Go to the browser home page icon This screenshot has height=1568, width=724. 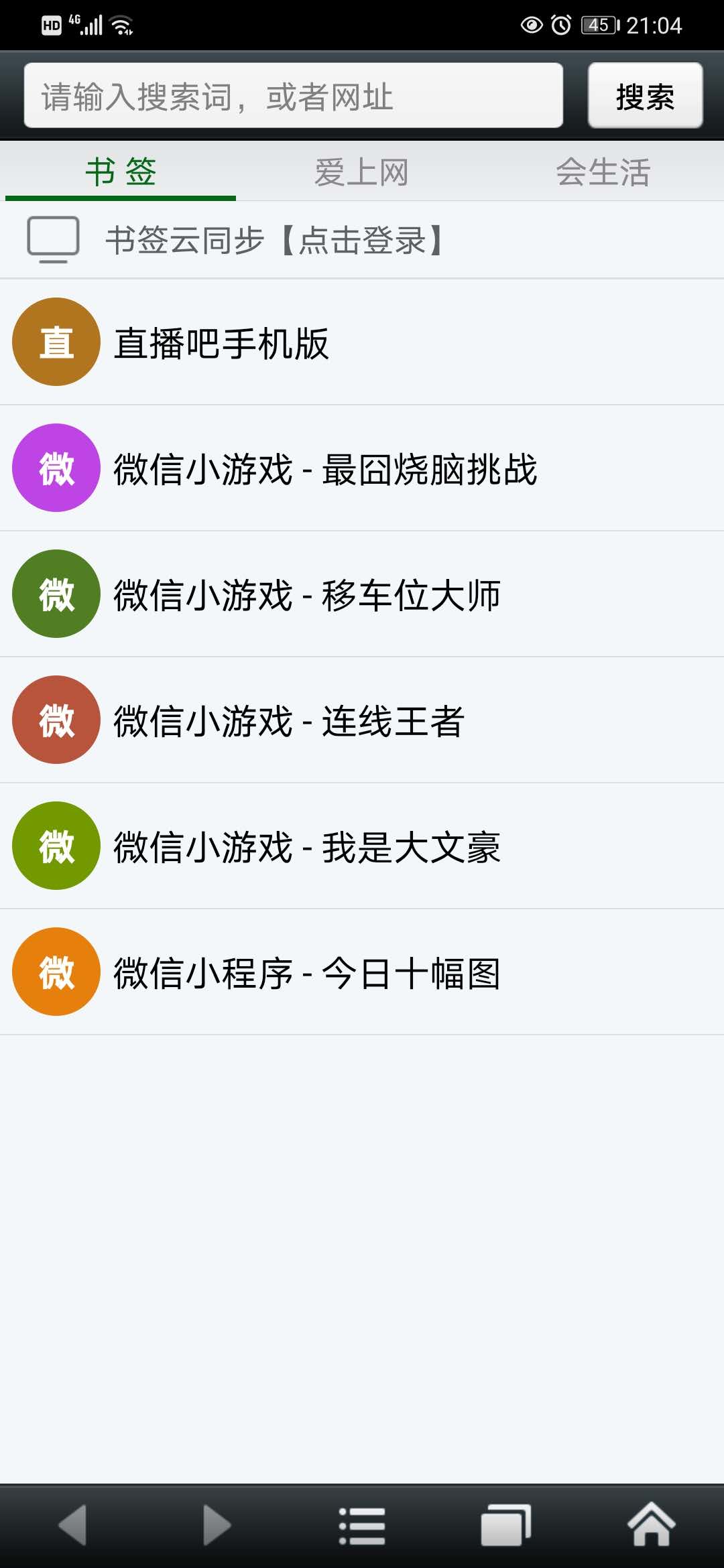coord(651,1524)
